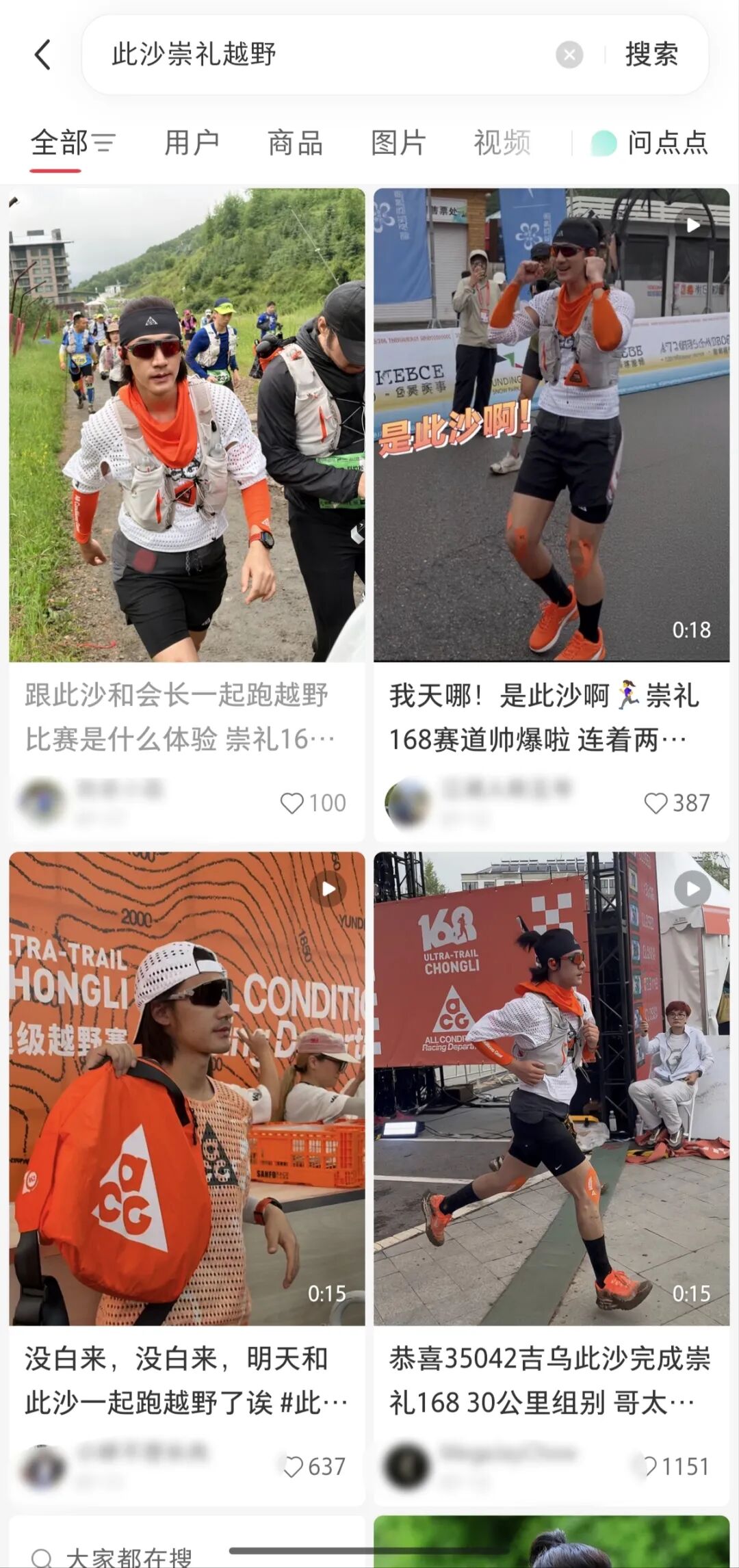Tap the 搜索 button
This screenshot has width=739, height=1568.
coord(651,55)
